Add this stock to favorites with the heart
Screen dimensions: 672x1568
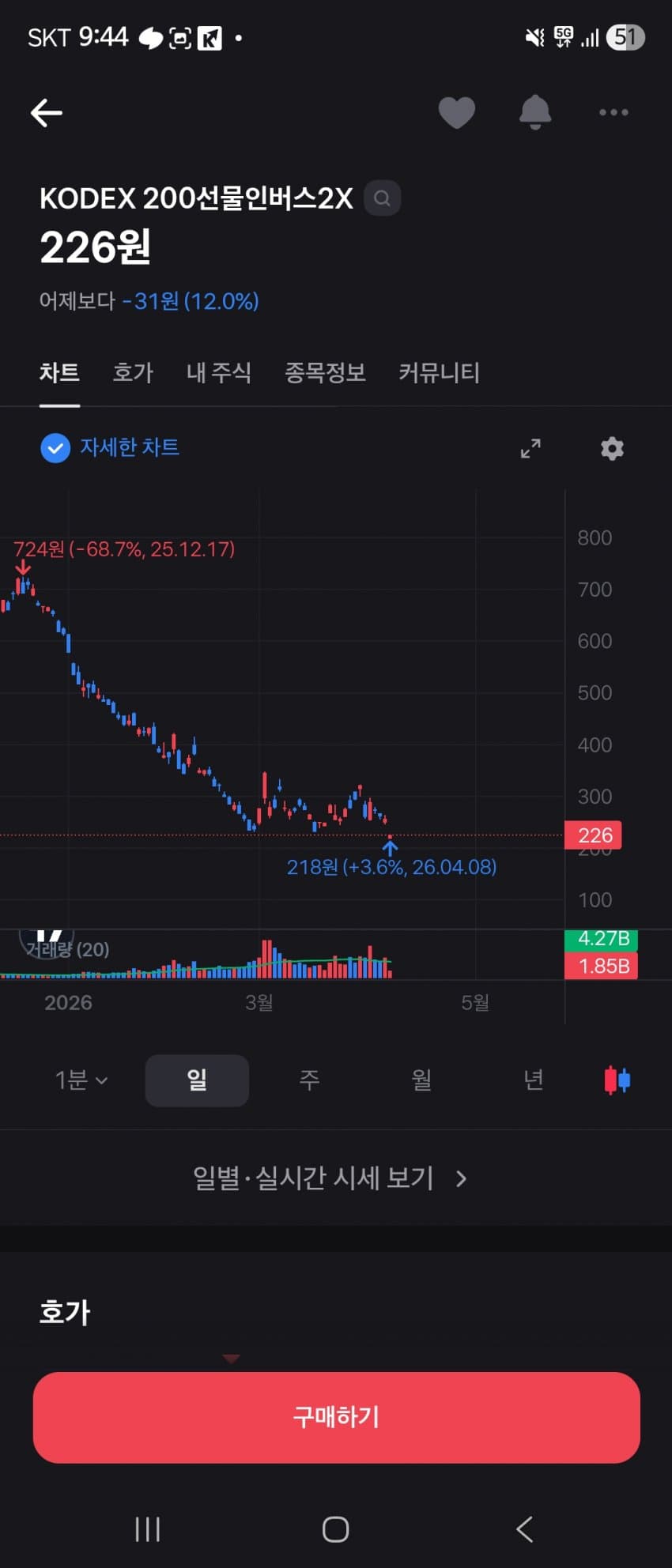click(457, 112)
